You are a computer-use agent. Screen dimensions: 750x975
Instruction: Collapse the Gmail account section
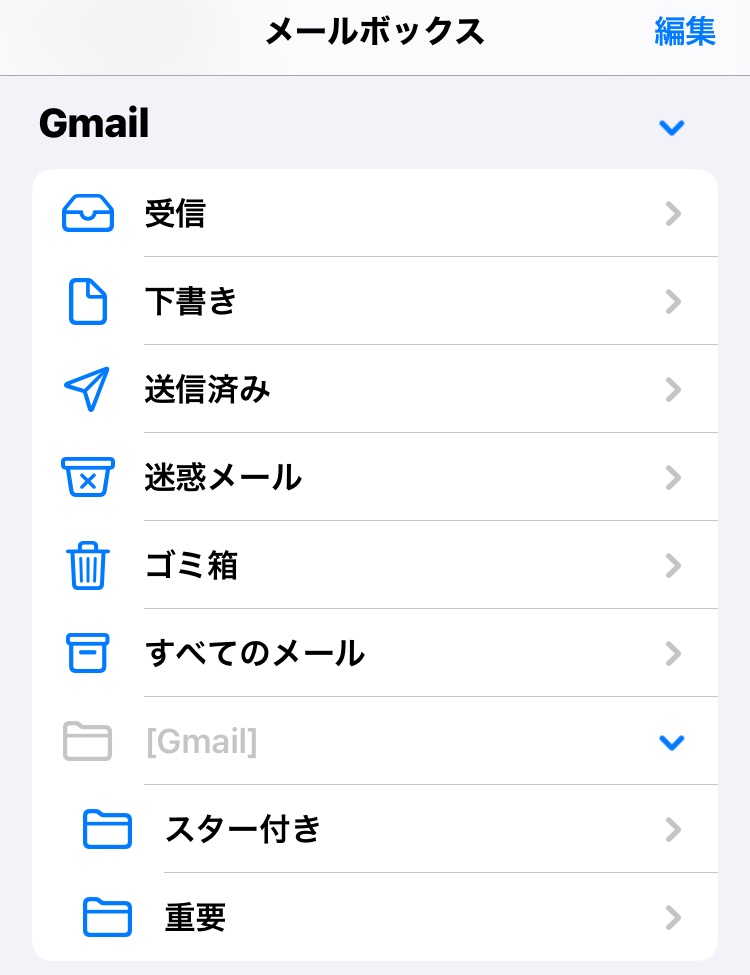pyautogui.click(x=671, y=127)
